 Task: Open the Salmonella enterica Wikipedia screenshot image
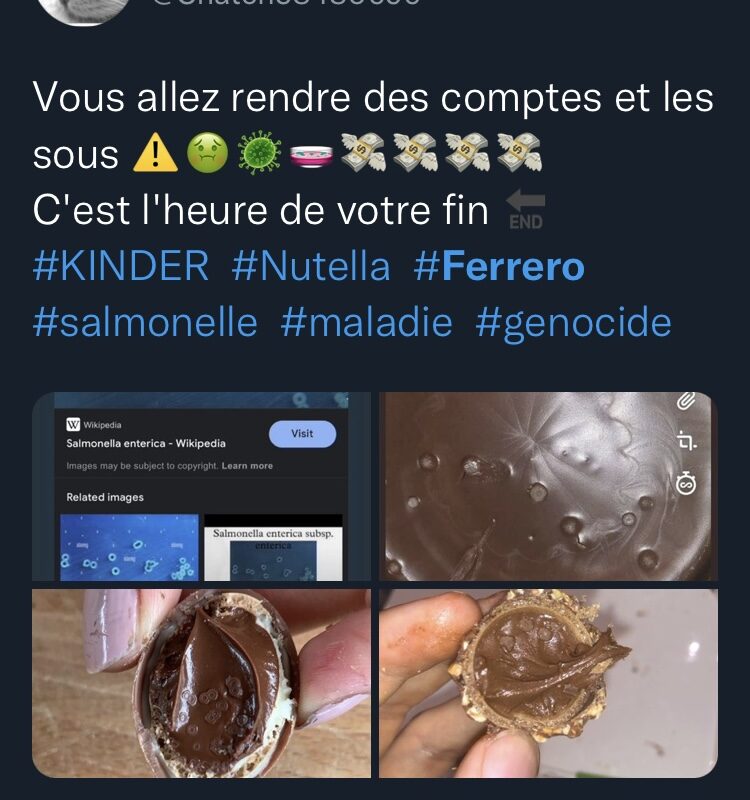click(201, 486)
